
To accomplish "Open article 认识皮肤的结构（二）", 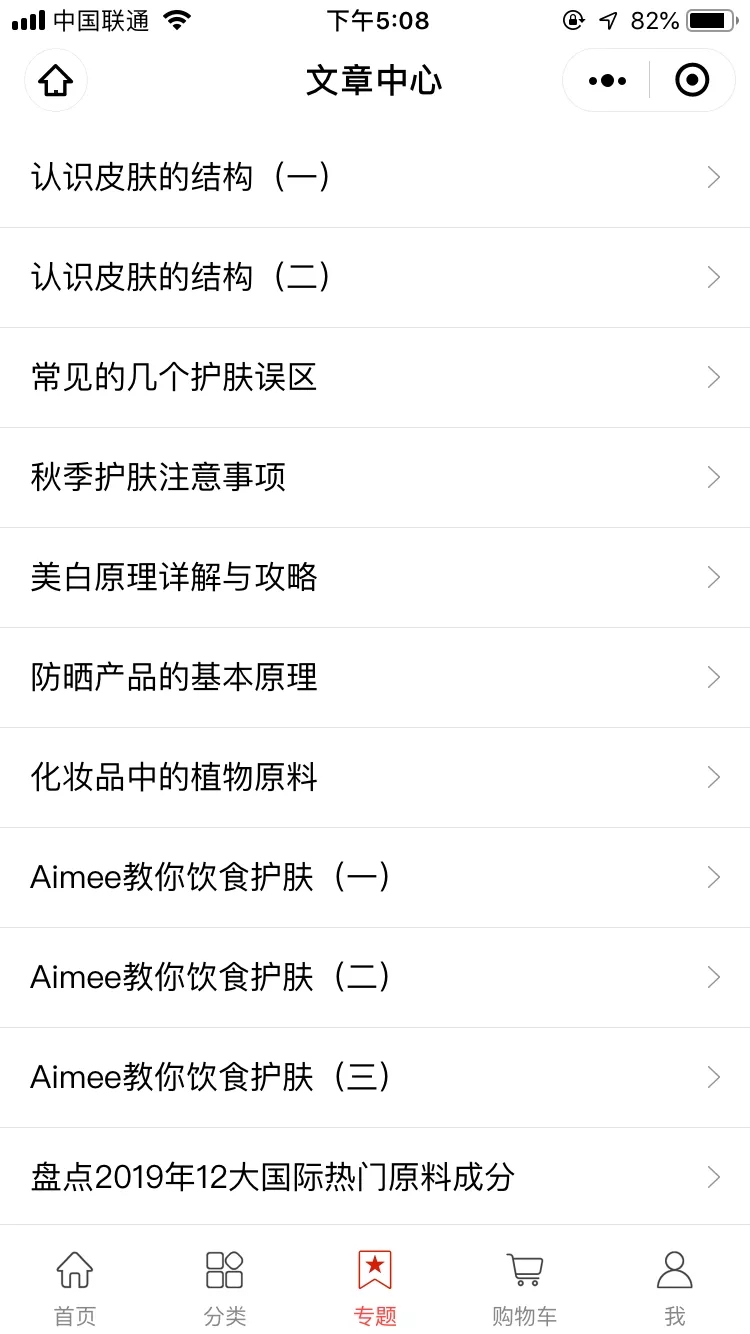I will click(x=375, y=278).
